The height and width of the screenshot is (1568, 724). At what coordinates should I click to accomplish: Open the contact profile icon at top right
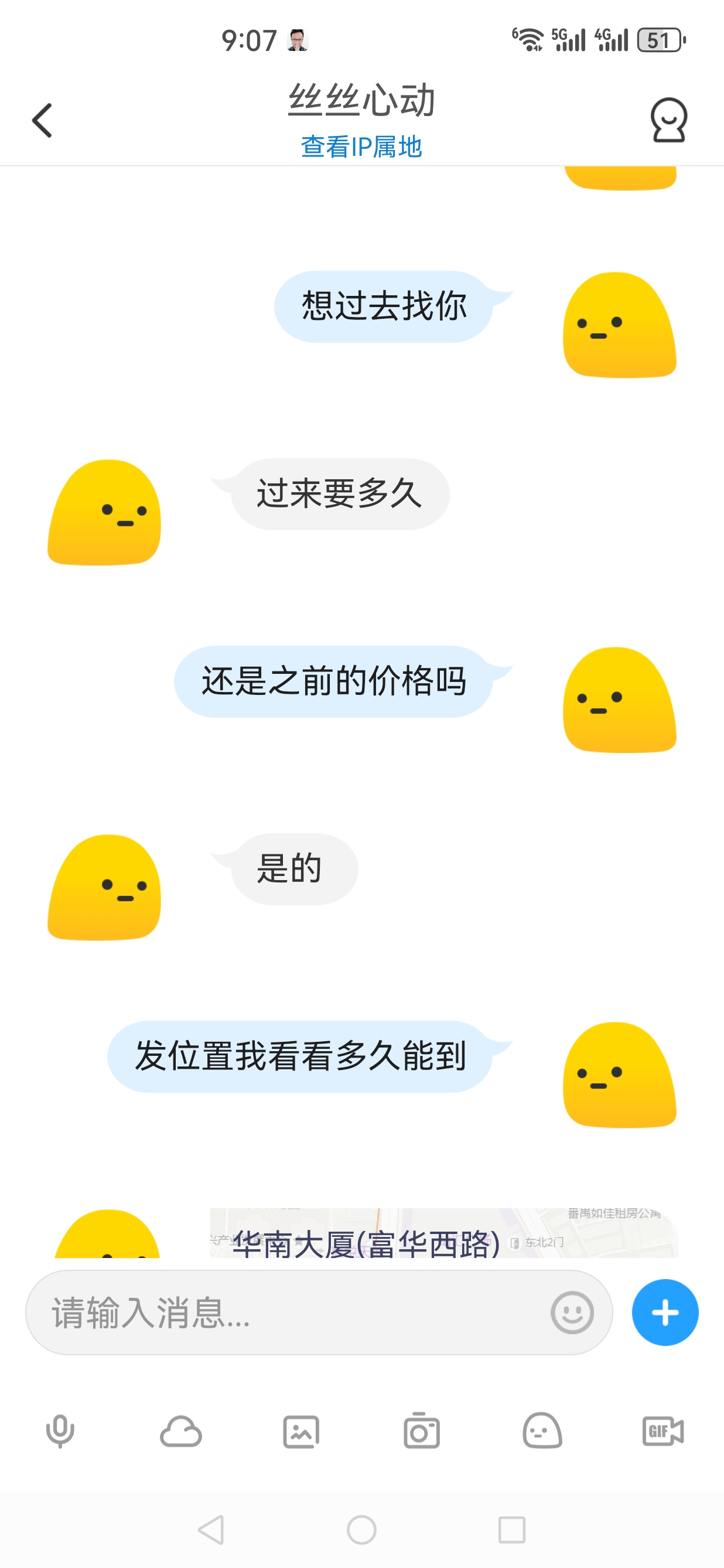click(x=667, y=120)
